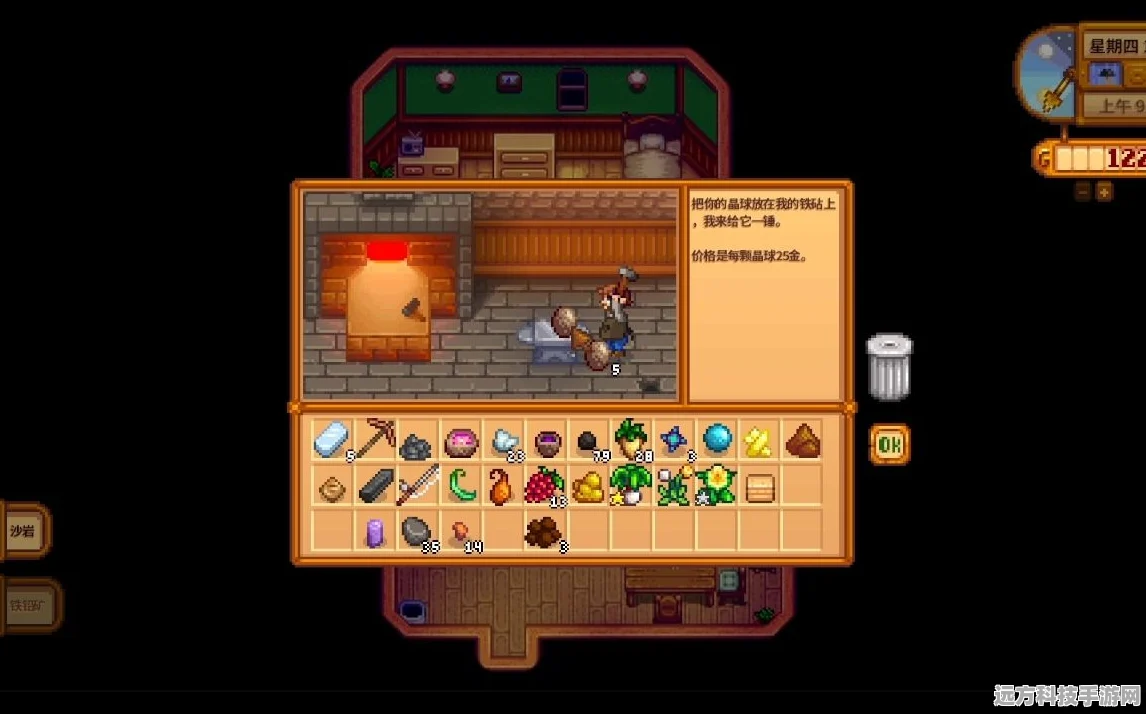The width and height of the screenshot is (1146, 714).
Task: Tap the plus zoom button
Action: [1104, 191]
